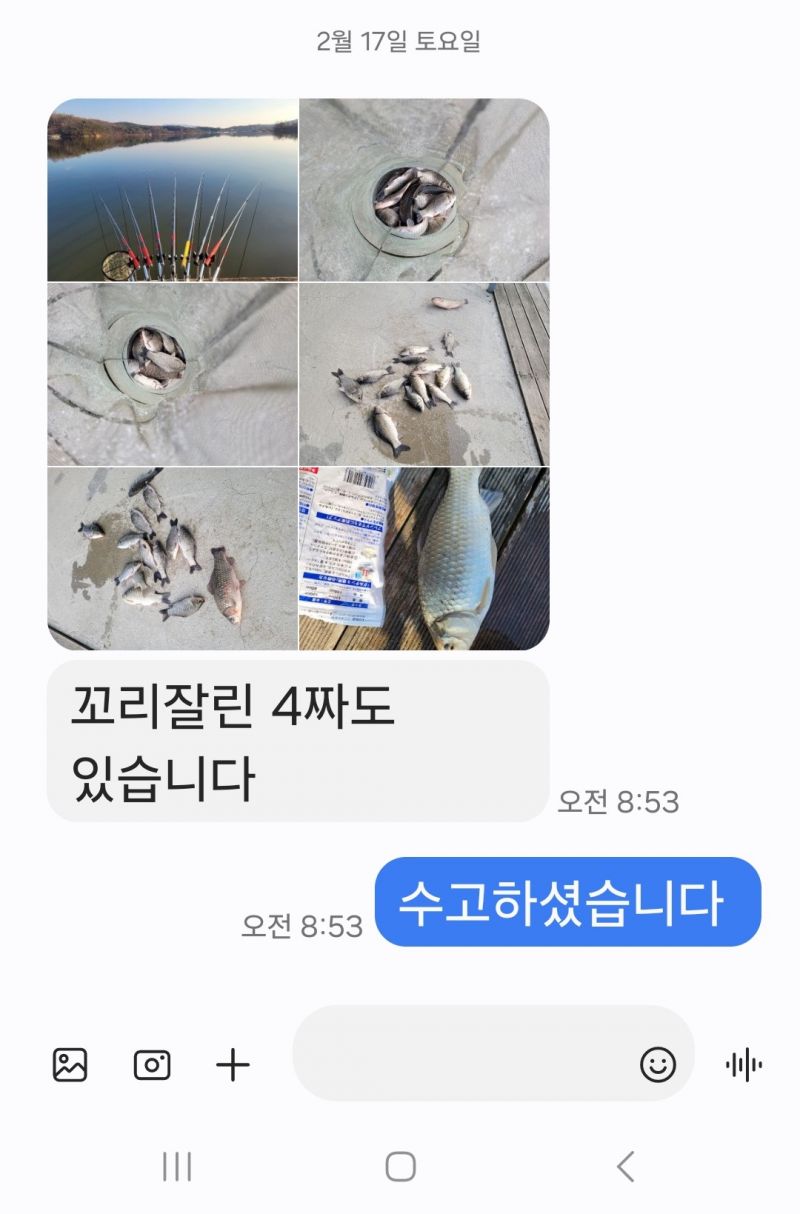Open the gallery image picker icon
Image resolution: width=800 pixels, height=1214 pixels.
coord(70,1065)
